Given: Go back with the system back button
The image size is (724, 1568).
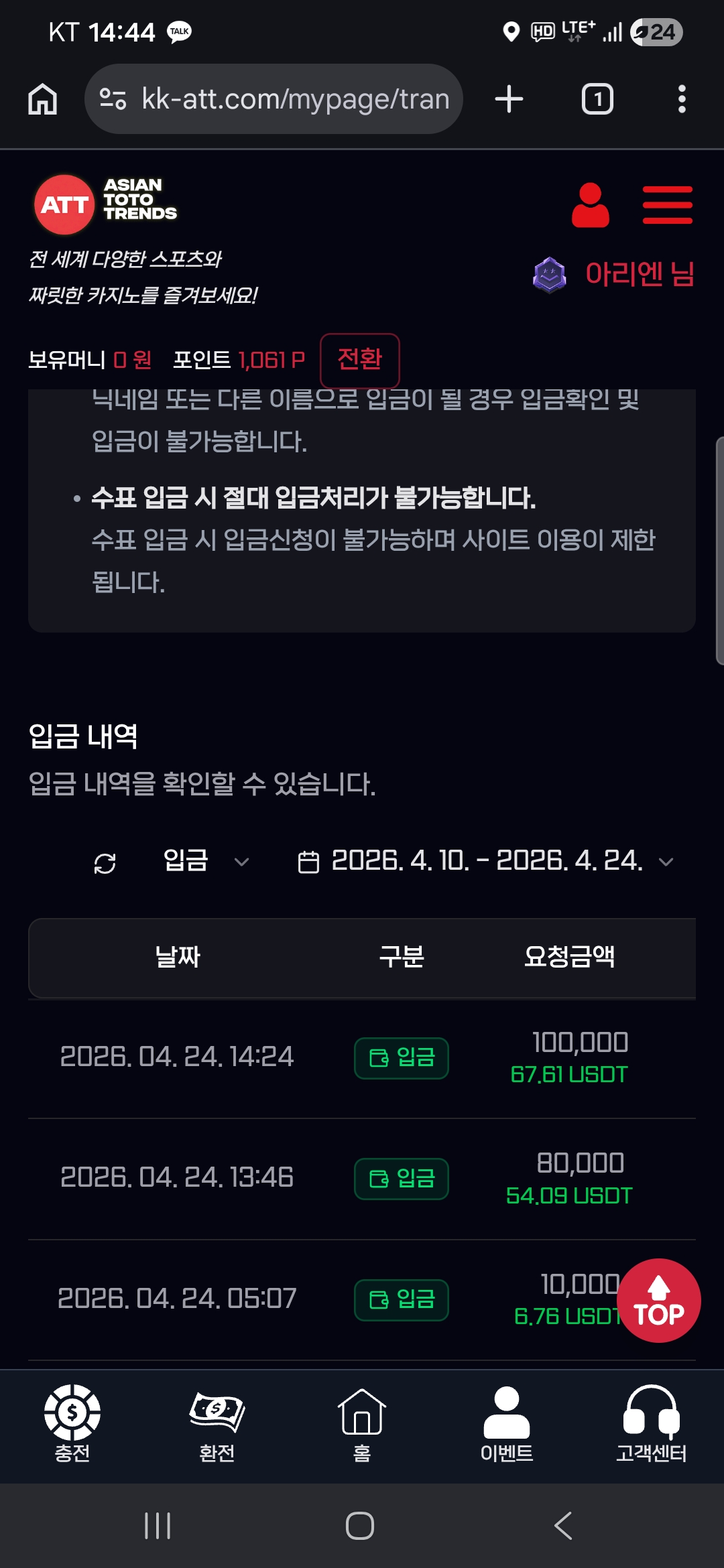Looking at the screenshot, I should tap(563, 1526).
